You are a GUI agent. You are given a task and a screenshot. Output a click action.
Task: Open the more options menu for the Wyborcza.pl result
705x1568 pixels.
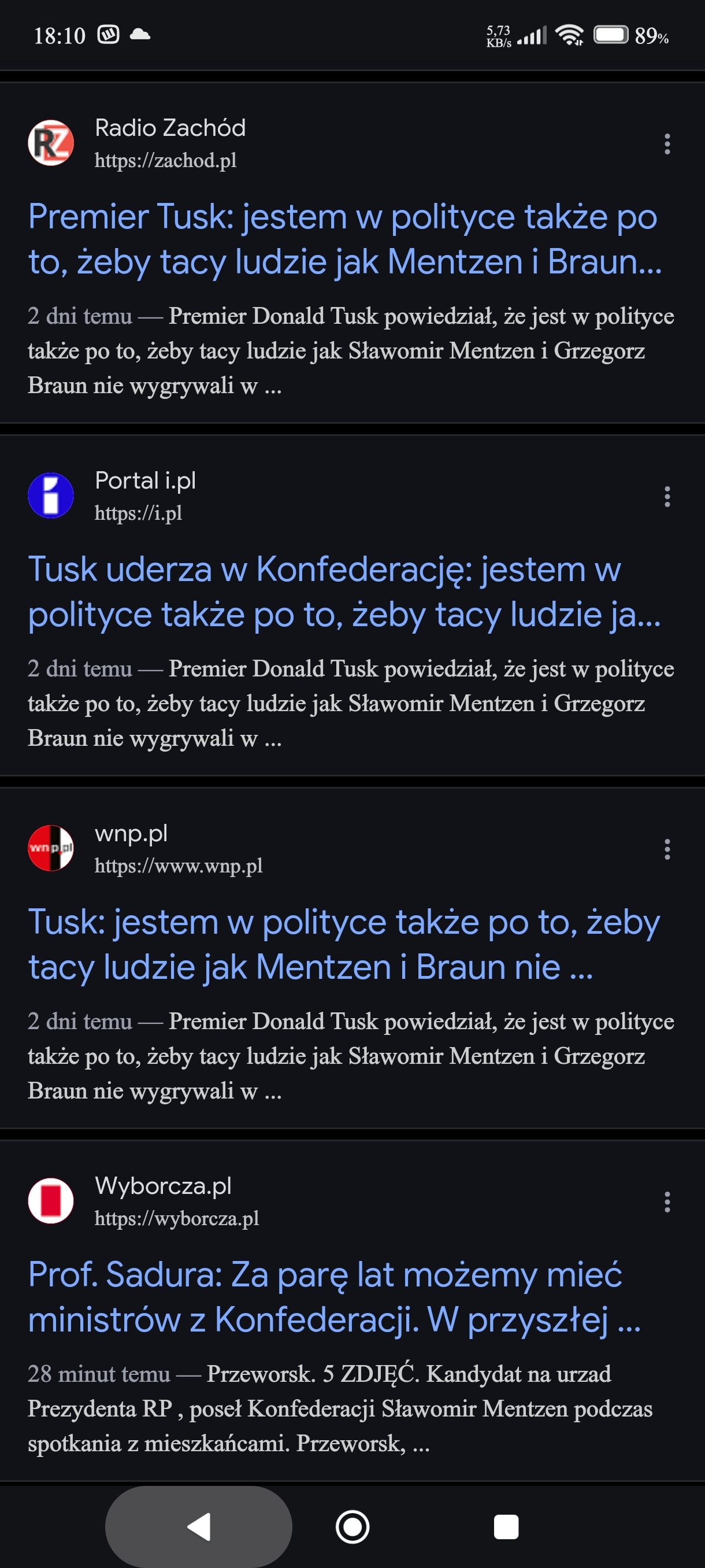click(x=667, y=1201)
